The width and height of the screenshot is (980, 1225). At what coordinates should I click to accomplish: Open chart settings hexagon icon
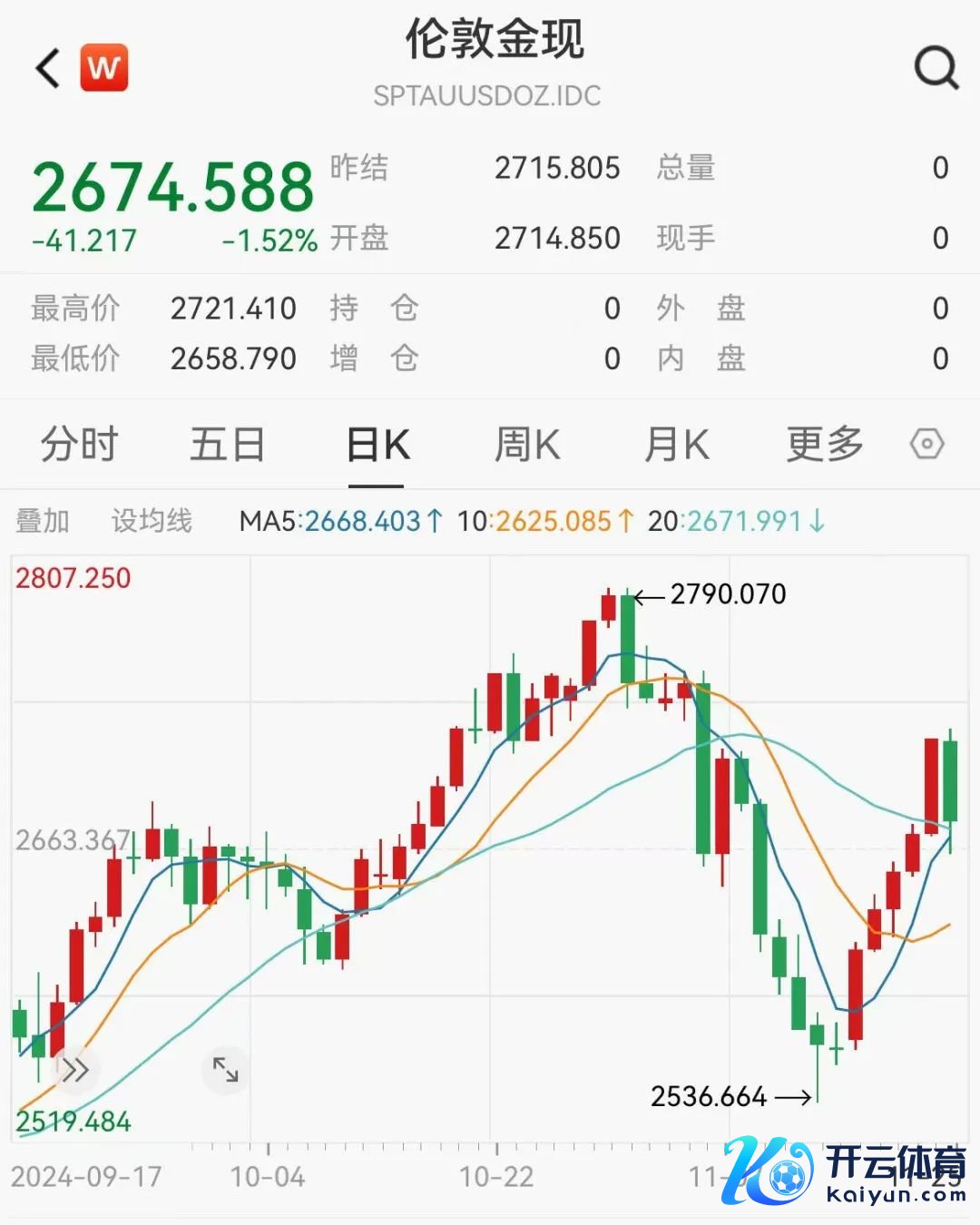point(926,445)
